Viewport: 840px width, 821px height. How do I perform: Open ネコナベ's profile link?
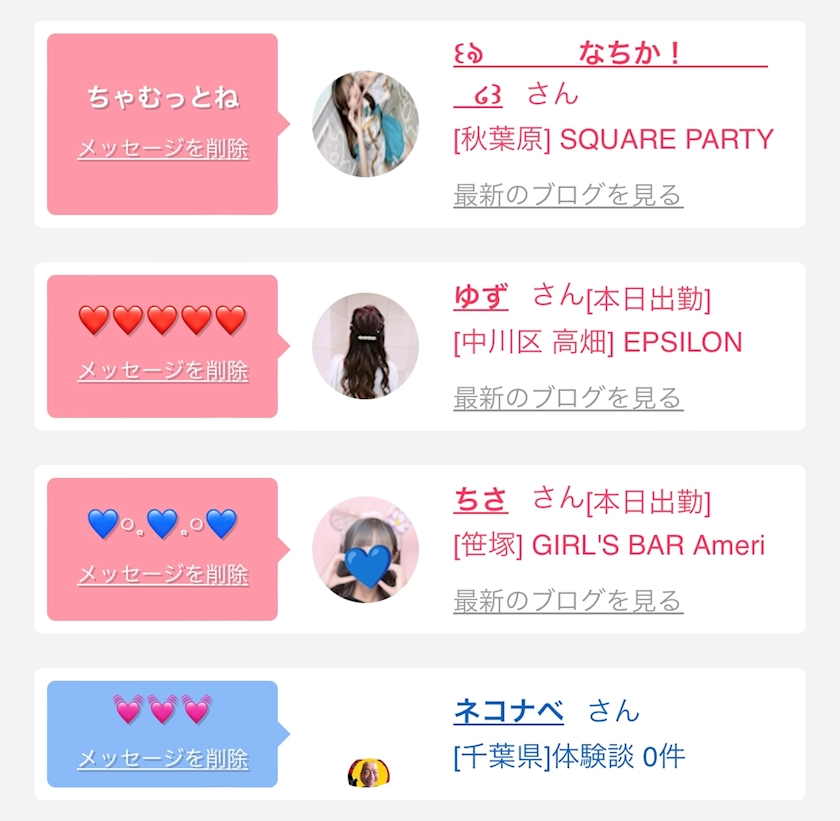(x=508, y=712)
